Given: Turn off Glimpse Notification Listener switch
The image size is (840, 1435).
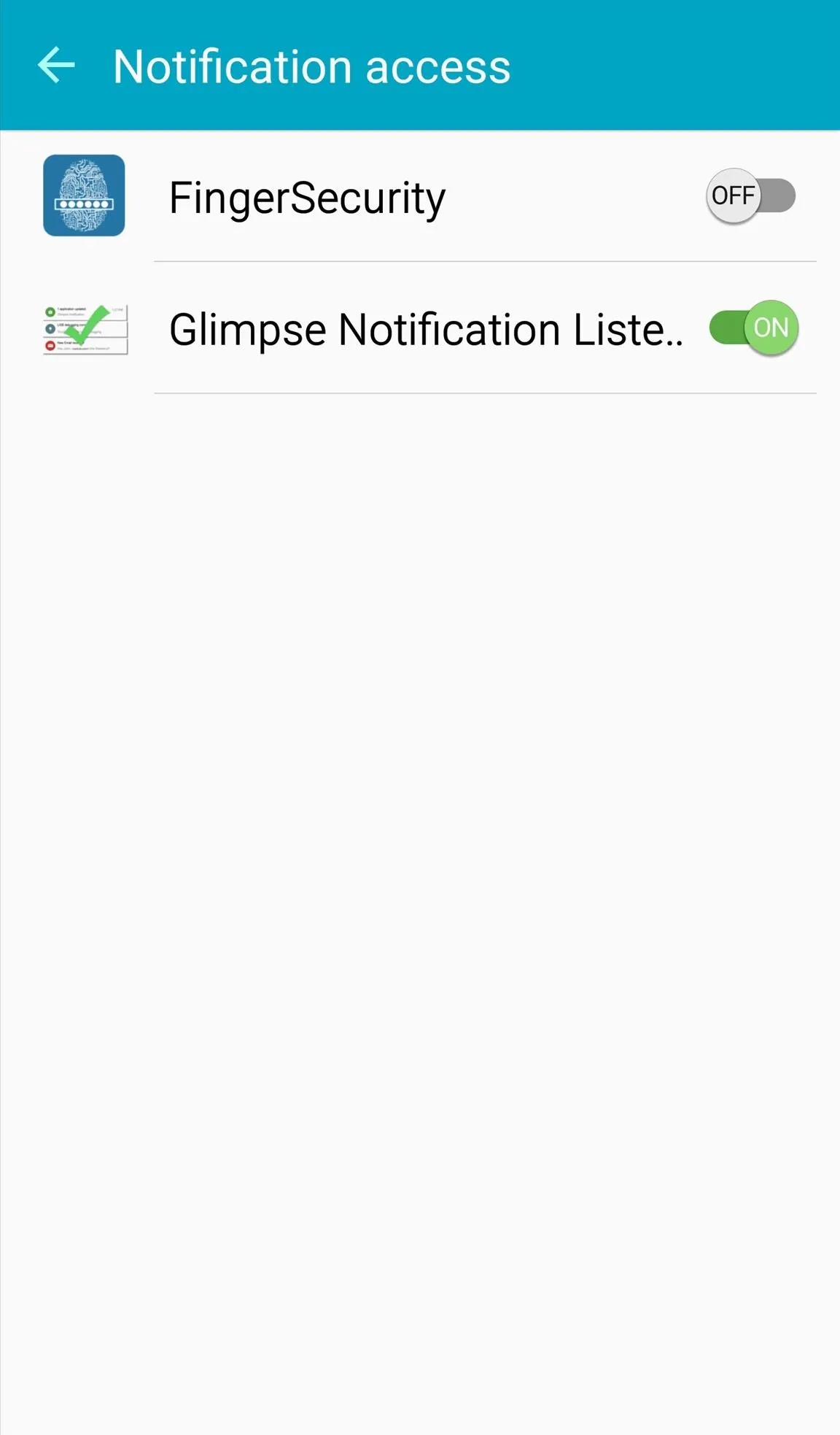Looking at the screenshot, I should pyautogui.click(x=754, y=328).
